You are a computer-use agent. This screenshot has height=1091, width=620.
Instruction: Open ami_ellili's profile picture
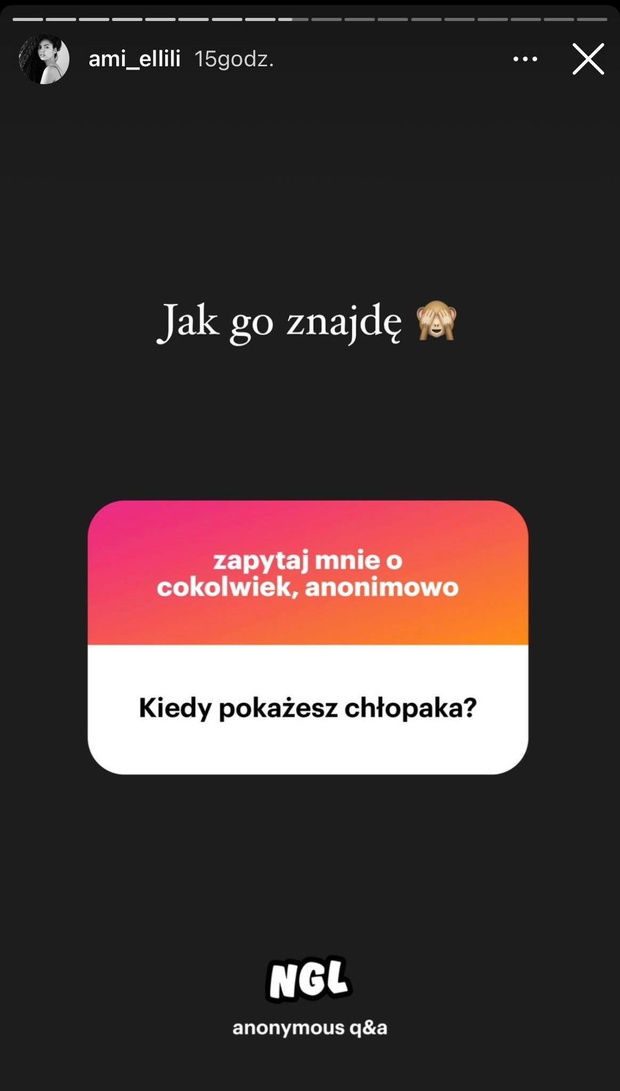point(44,59)
